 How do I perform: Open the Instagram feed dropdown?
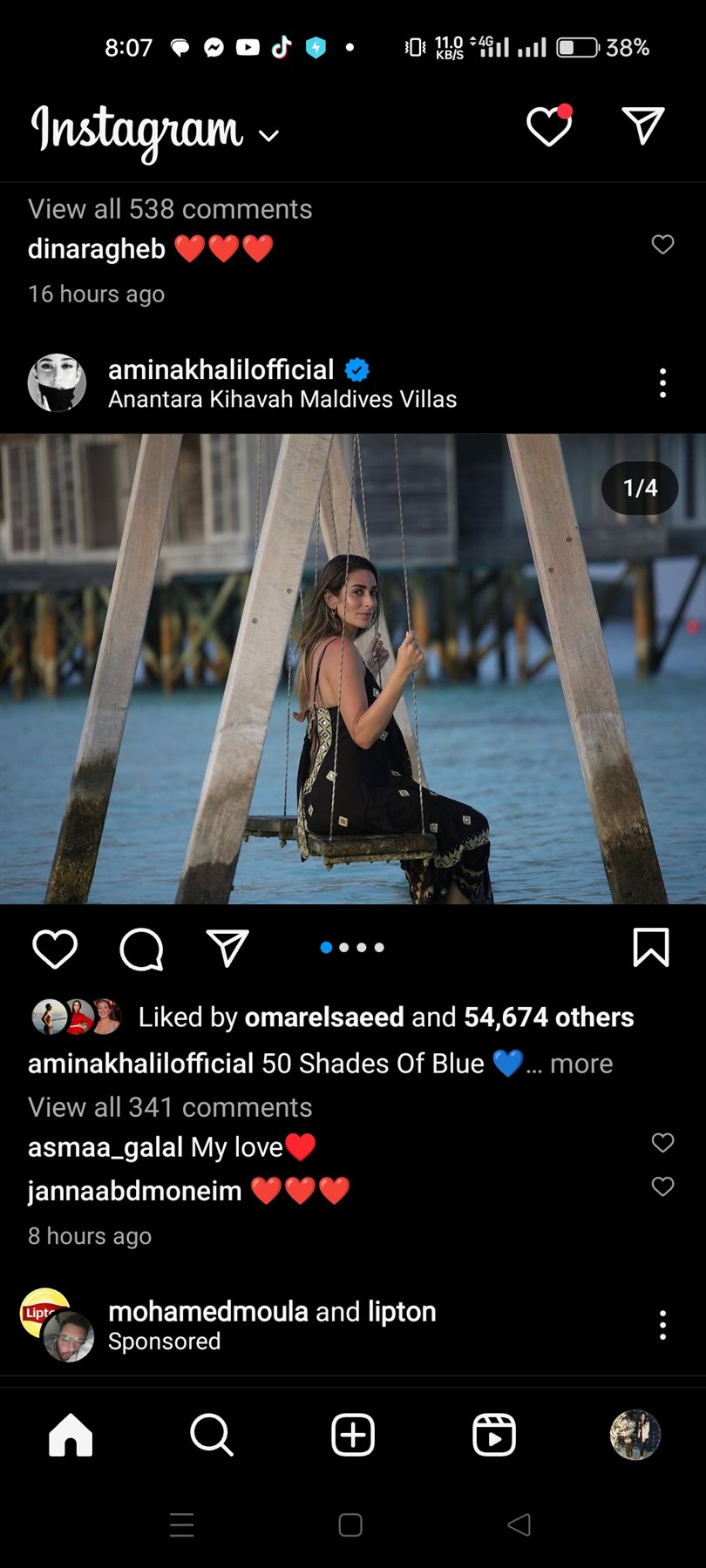click(x=268, y=135)
